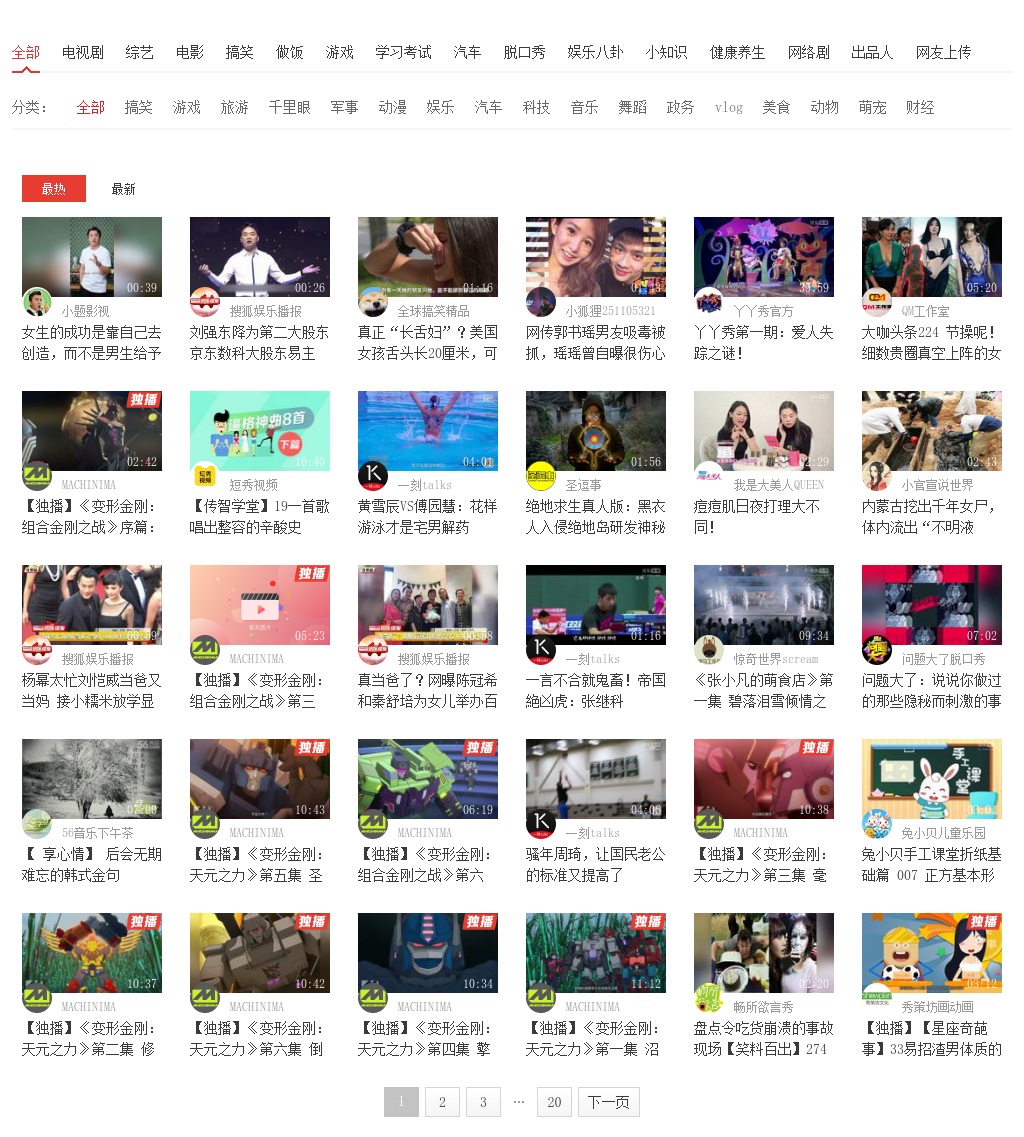This screenshot has width=1024, height=1137.
Task: Play the 丫丫秀第一期 video
Action: click(x=763, y=256)
